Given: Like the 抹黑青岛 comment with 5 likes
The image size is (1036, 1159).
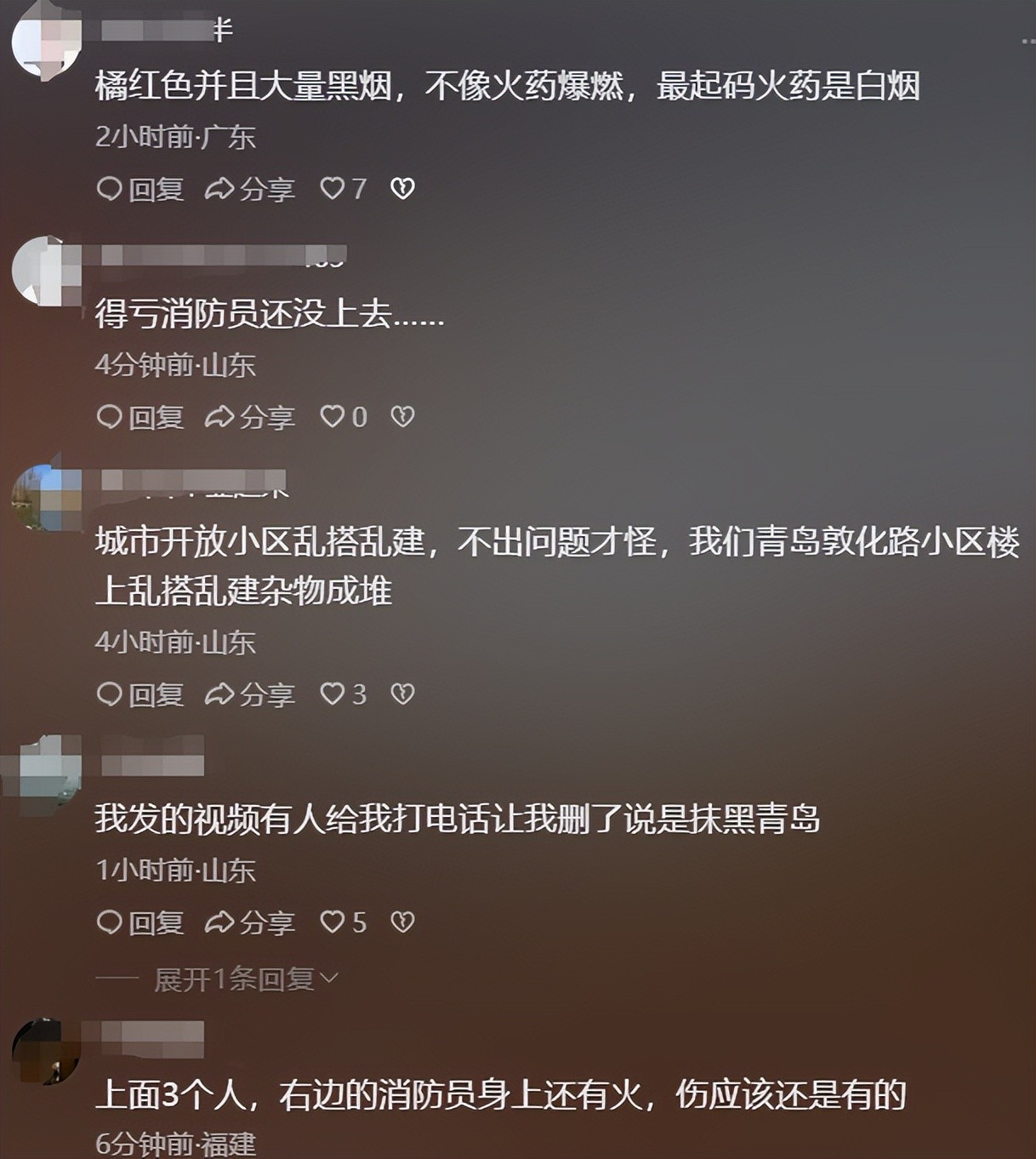Looking at the screenshot, I should click(x=333, y=922).
